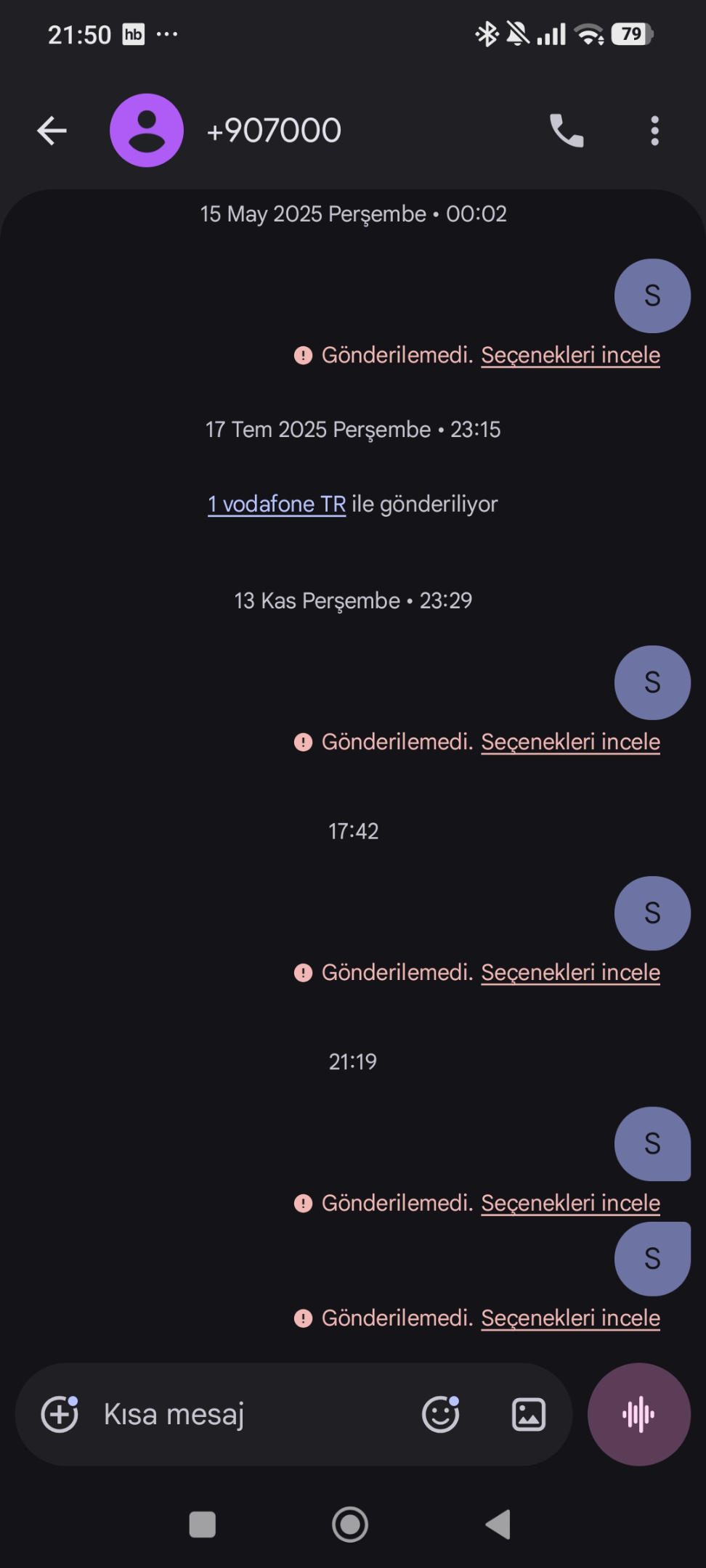Go to home via navigation bar
Screen dimensions: 706x1568
tap(350, 1524)
